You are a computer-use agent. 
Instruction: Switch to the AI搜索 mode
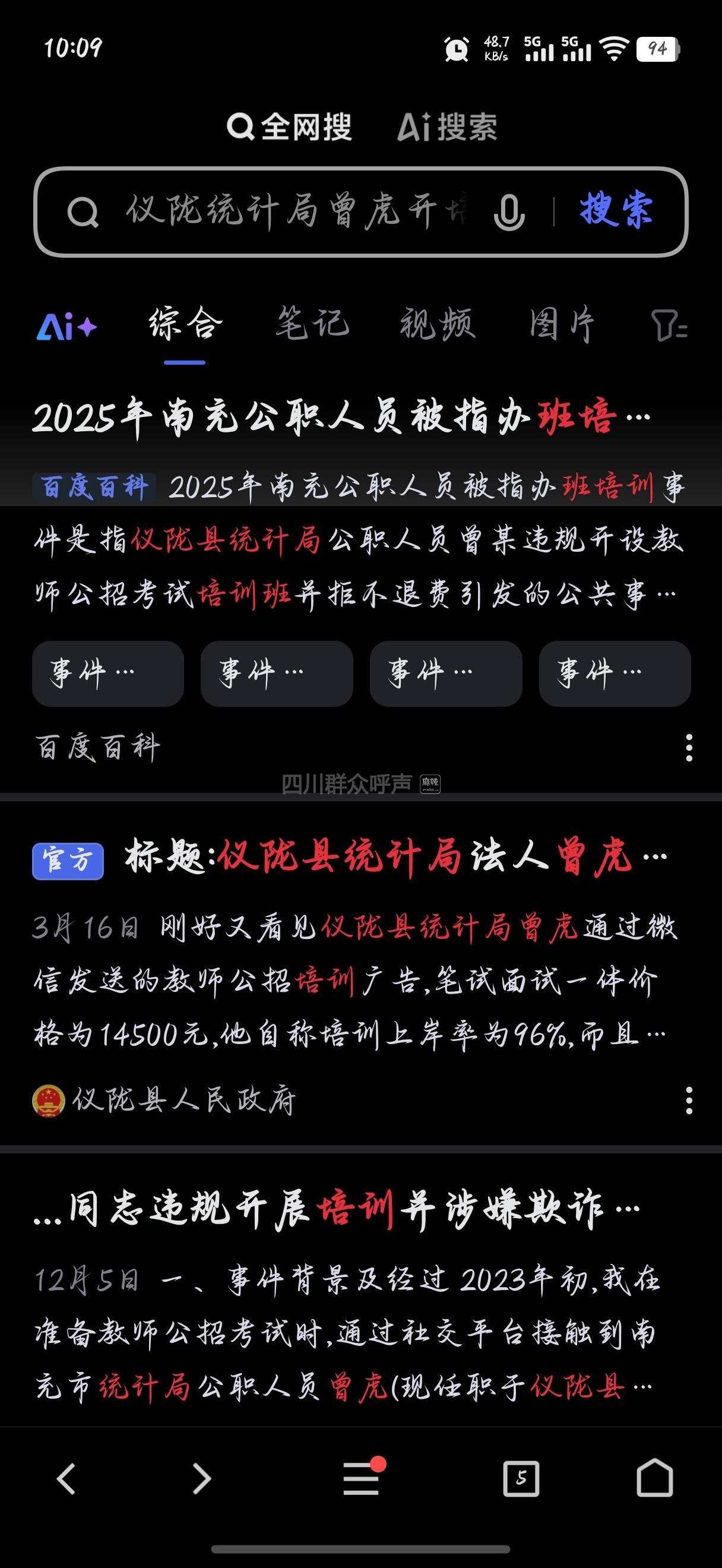(447, 127)
